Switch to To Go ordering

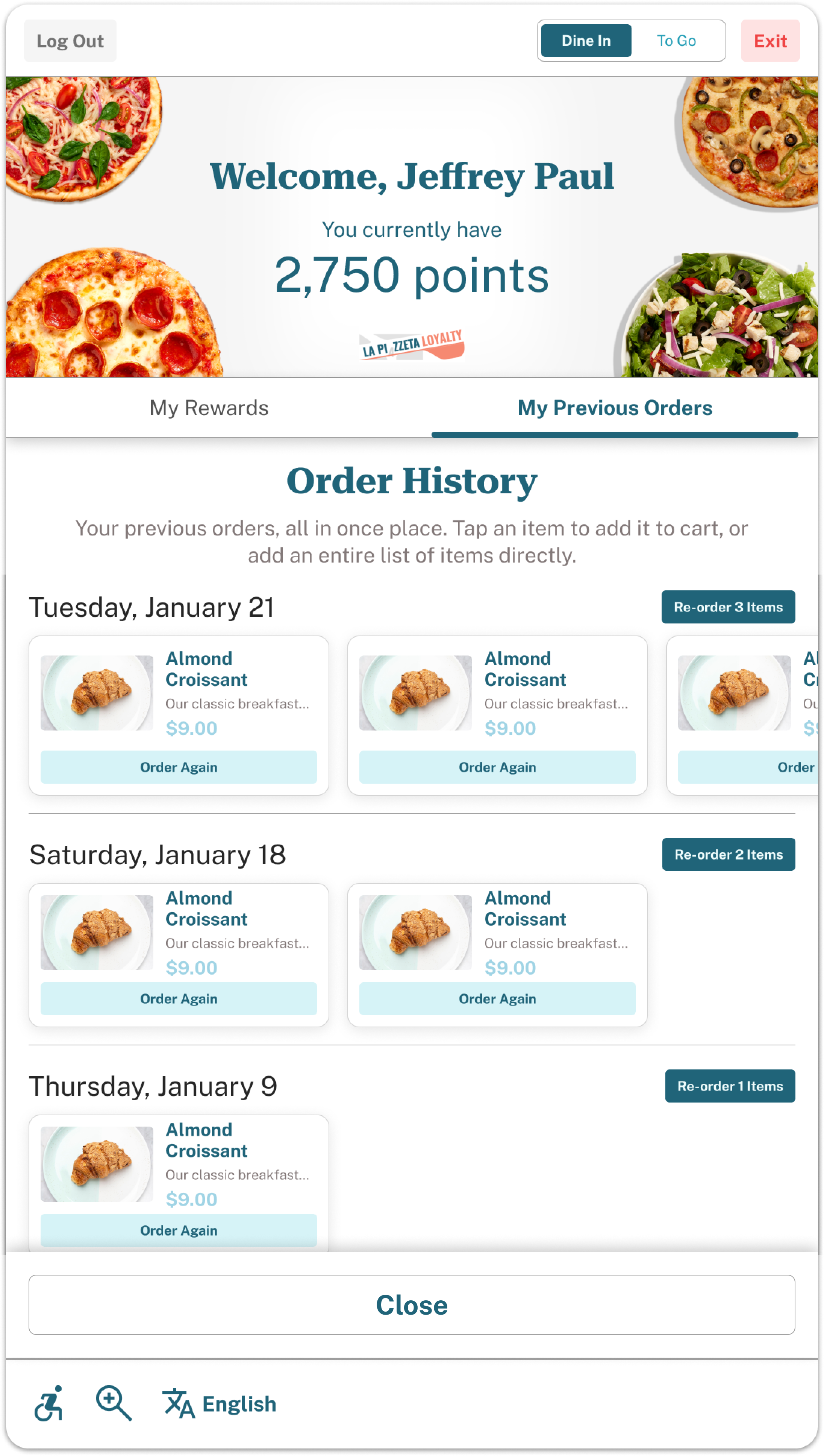click(x=676, y=41)
